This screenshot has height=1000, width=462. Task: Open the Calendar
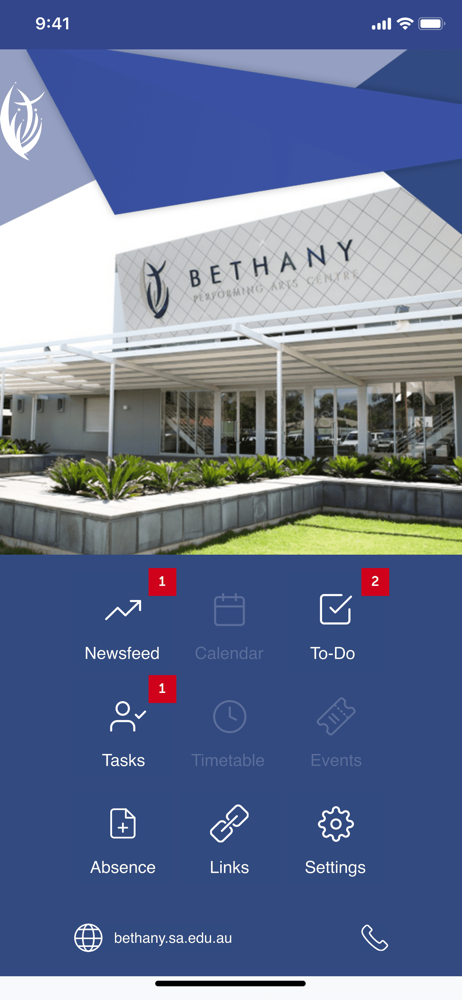[x=229, y=626]
